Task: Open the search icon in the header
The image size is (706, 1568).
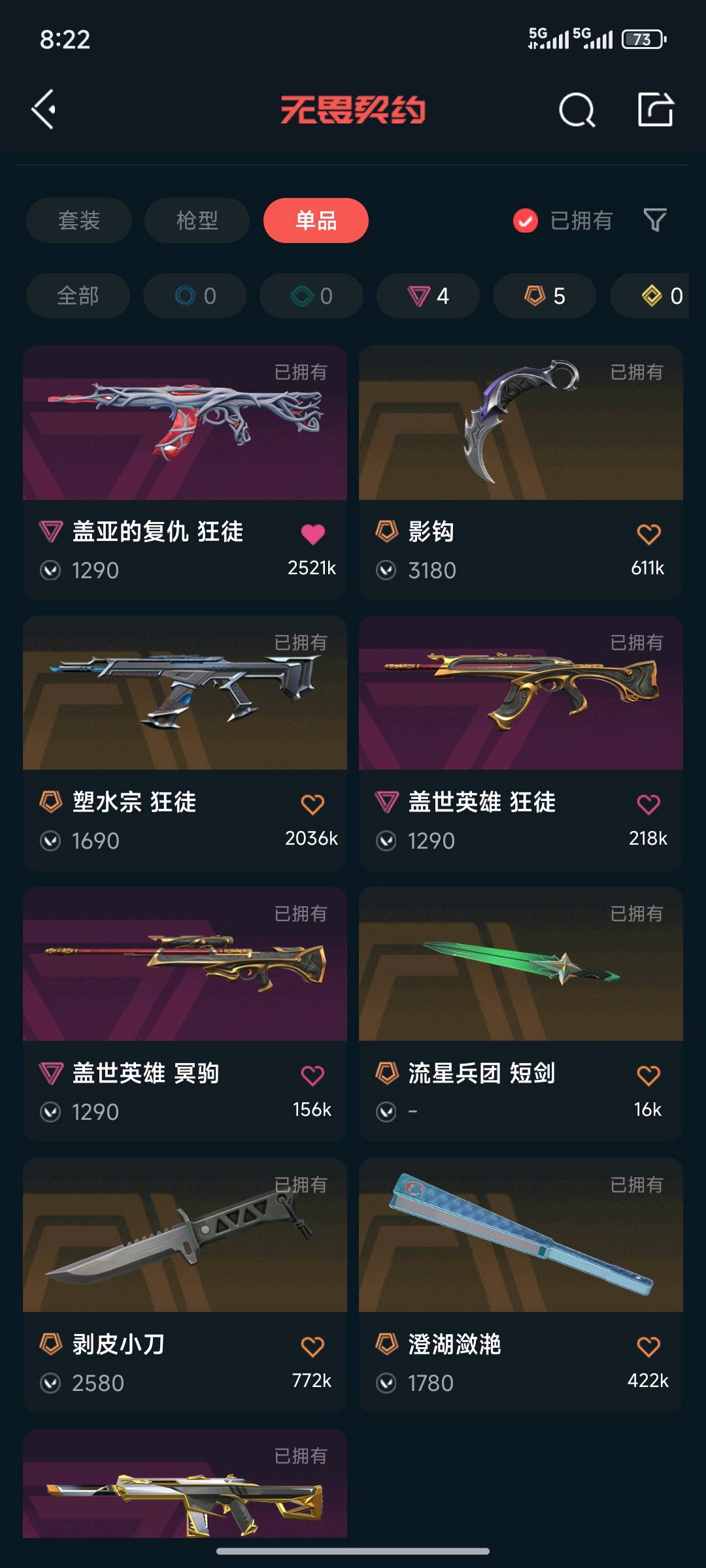Action: (x=577, y=110)
